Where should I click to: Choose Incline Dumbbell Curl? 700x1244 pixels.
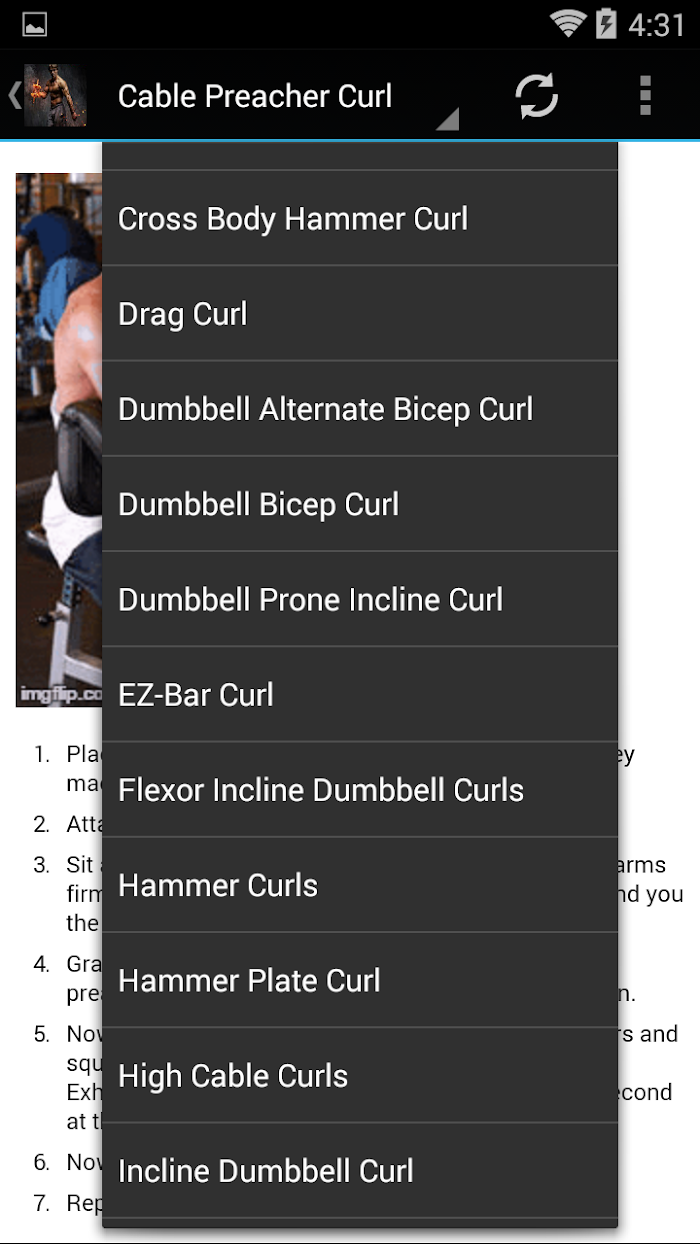360,1170
